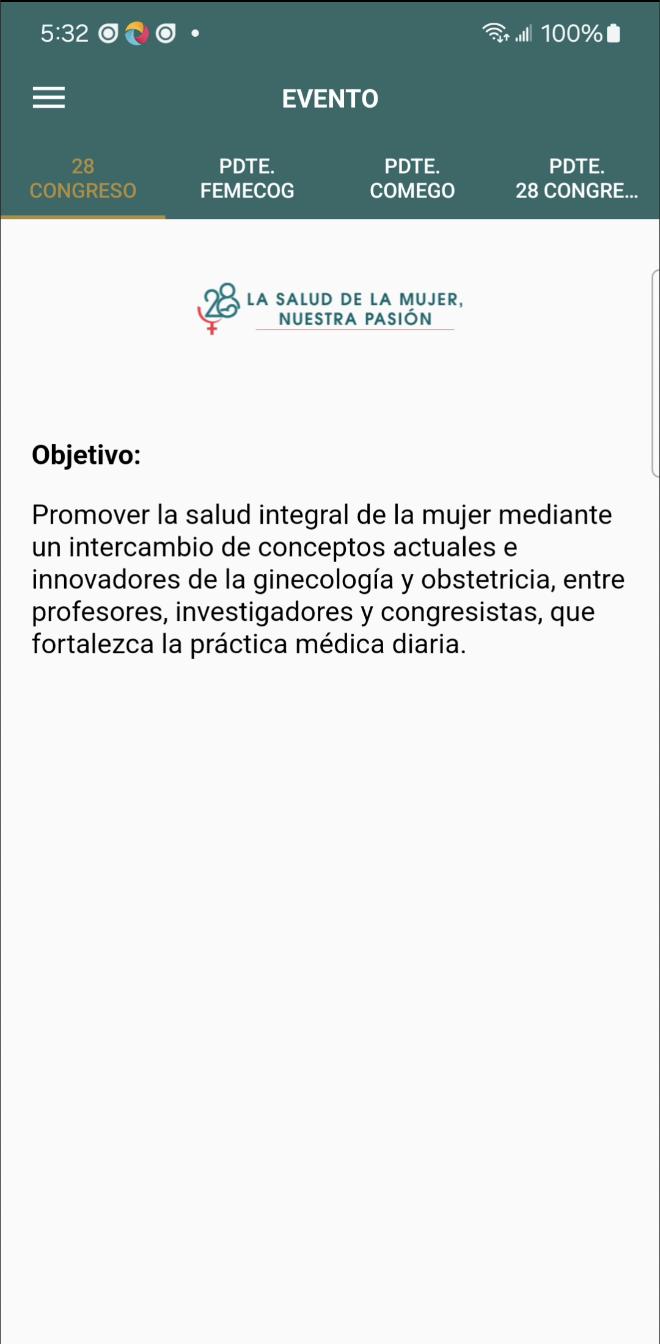
Task: Open the PDTE. 28 CONGRE... tab
Action: (x=577, y=179)
